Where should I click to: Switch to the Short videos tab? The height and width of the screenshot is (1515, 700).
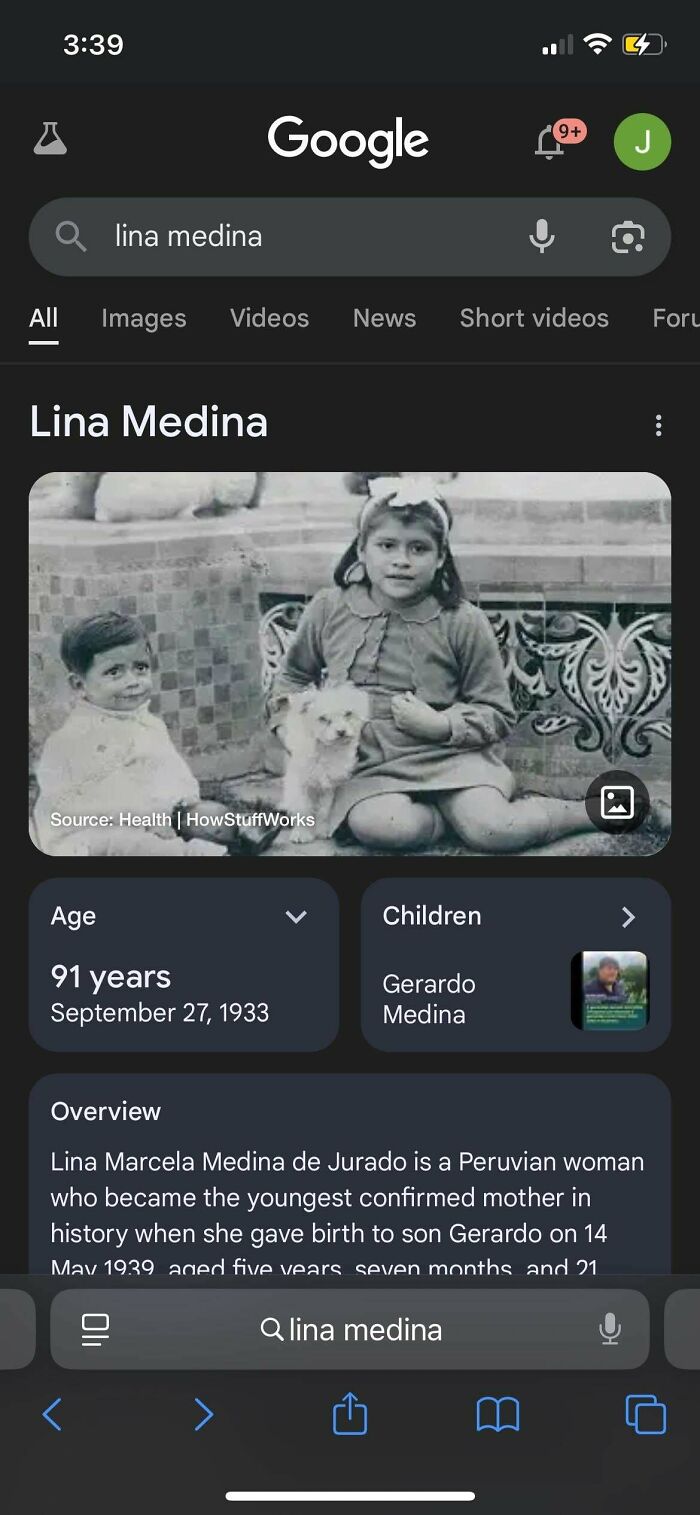tap(534, 318)
